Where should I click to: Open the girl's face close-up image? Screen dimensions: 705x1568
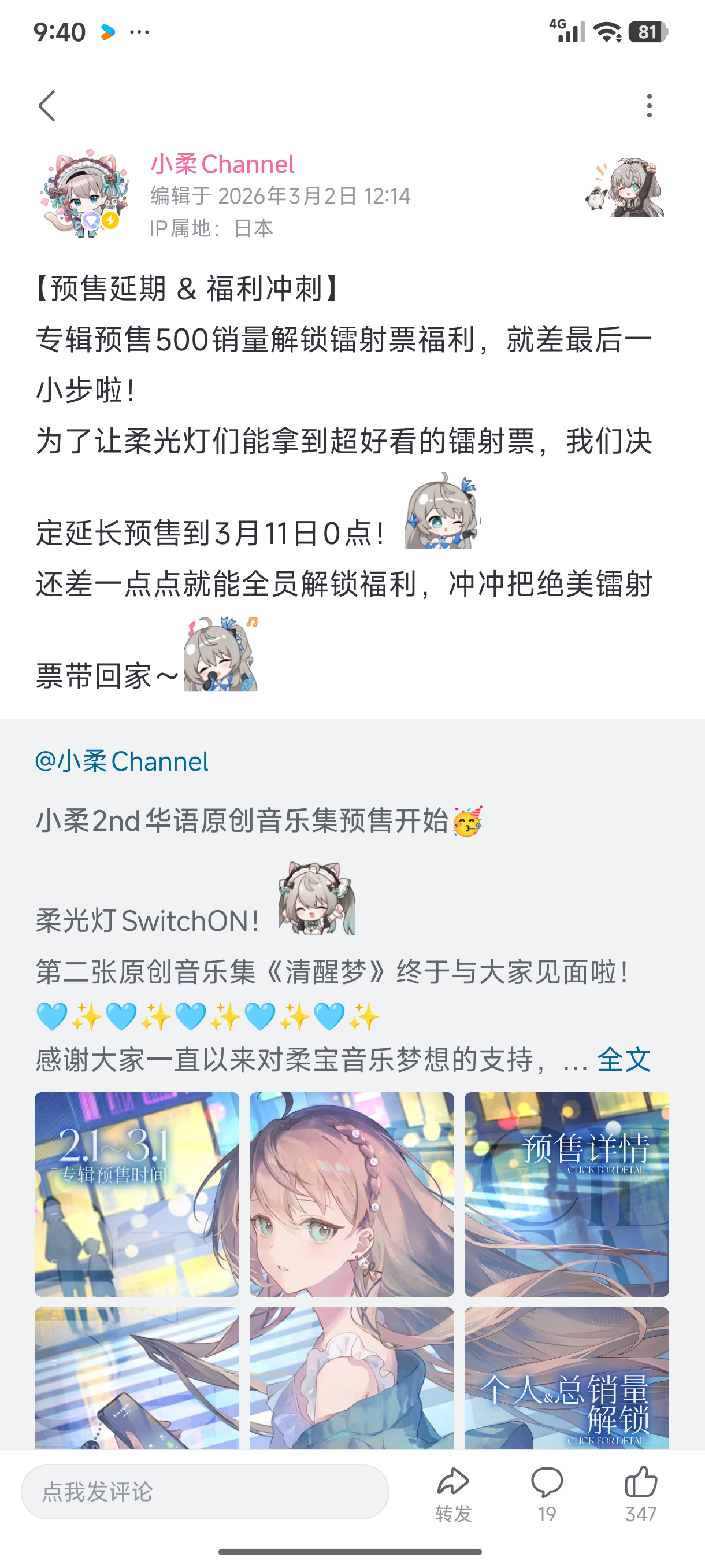tap(351, 1194)
